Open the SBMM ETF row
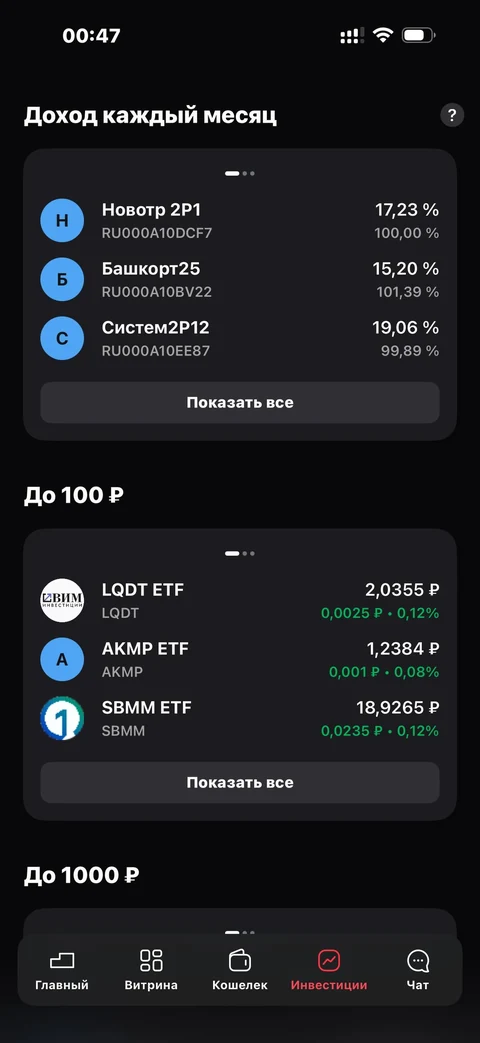The height and width of the screenshot is (1043, 480). point(240,718)
